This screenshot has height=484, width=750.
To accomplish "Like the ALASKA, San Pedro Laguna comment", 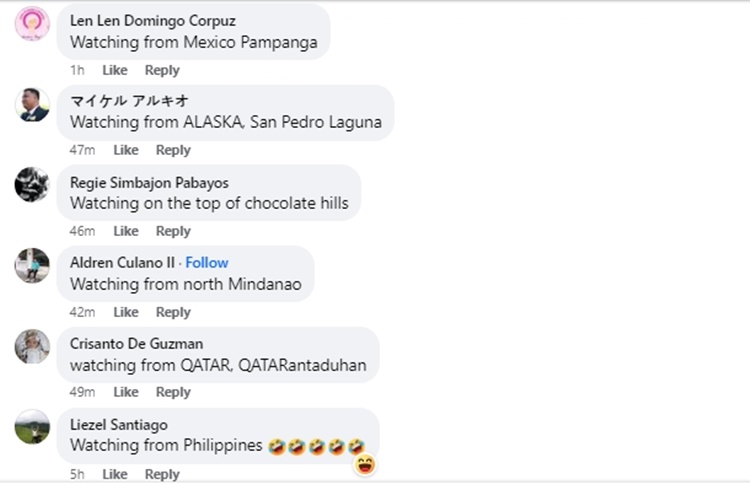I will coord(126,150).
